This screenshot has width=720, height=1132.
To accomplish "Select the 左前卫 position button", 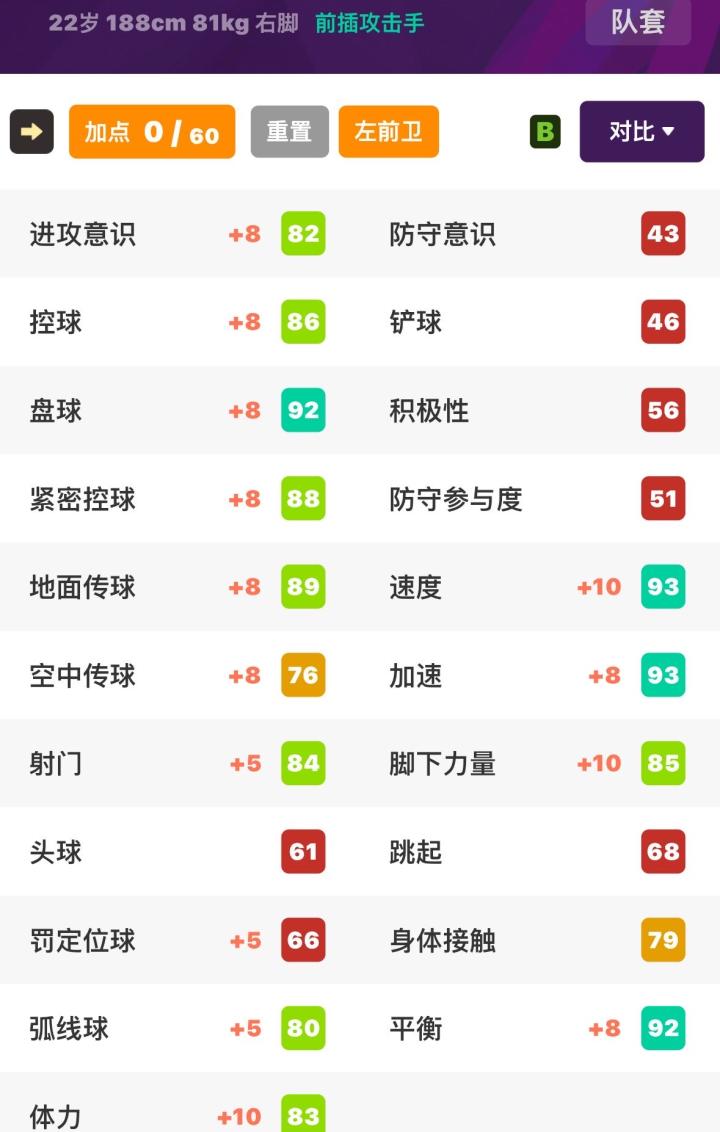I will (x=389, y=131).
